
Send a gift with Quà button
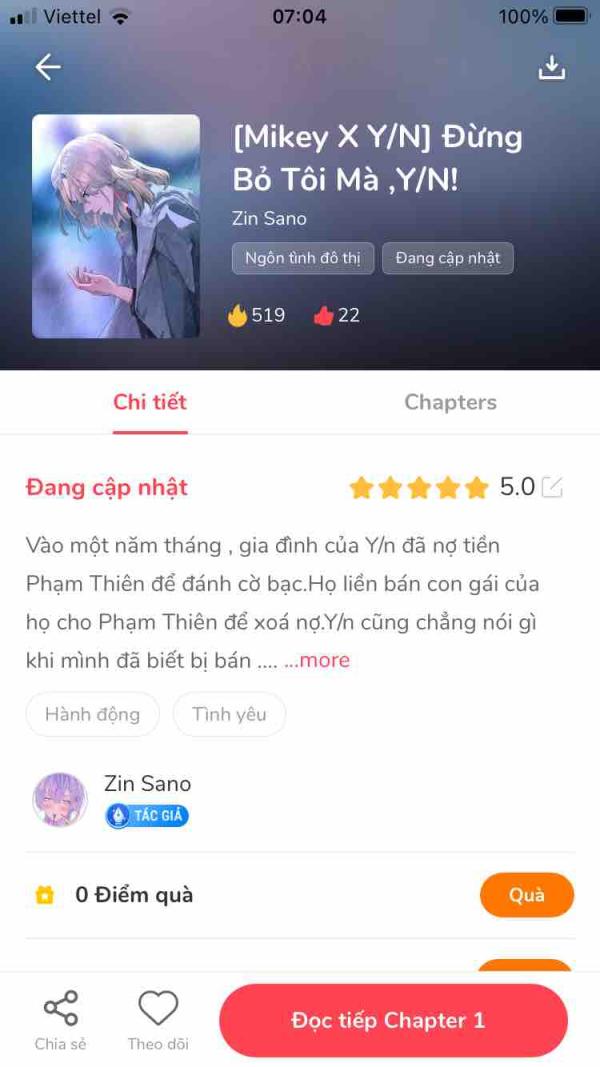(526, 895)
